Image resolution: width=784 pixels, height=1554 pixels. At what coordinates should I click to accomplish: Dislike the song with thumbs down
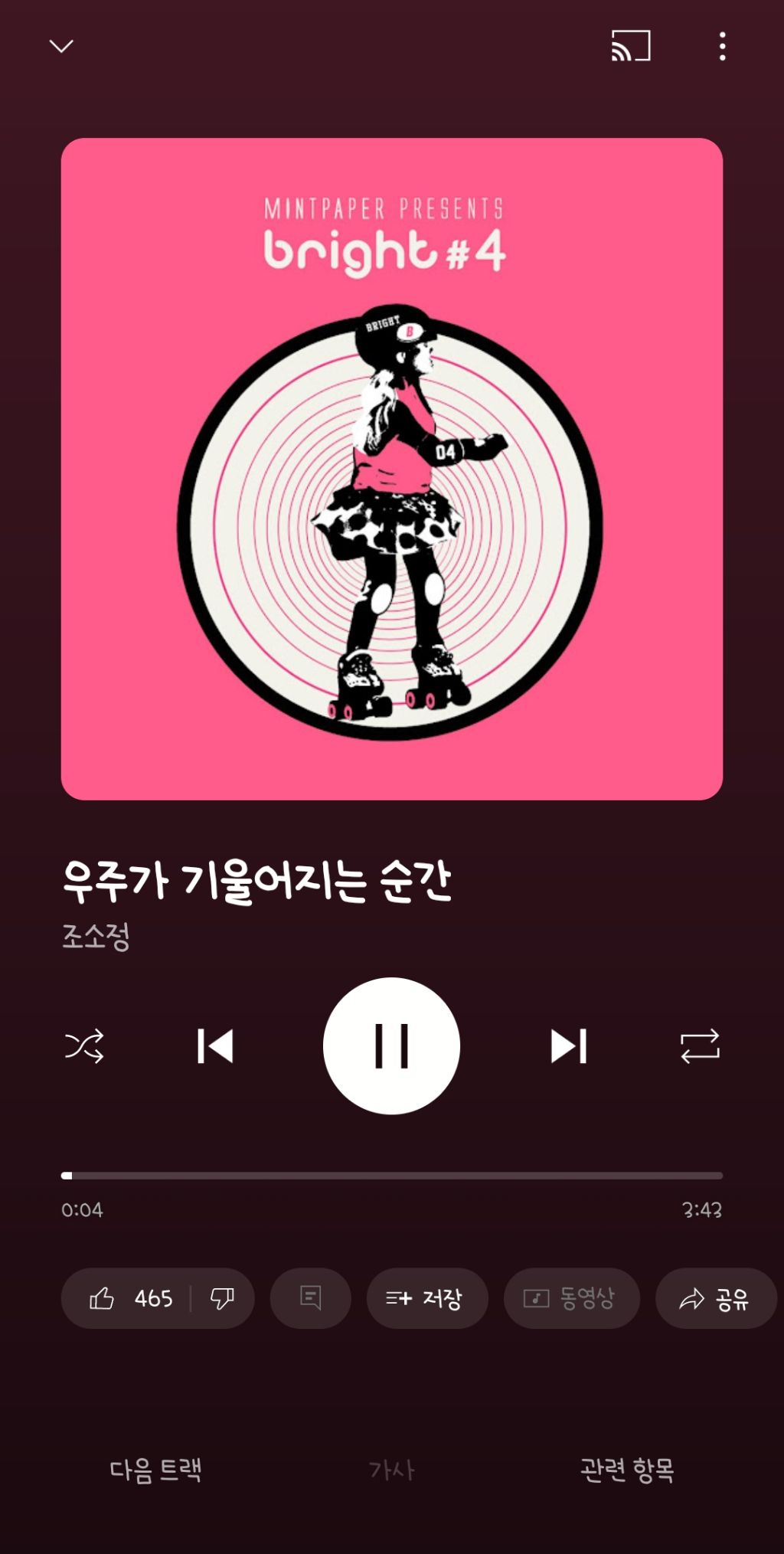(222, 1298)
